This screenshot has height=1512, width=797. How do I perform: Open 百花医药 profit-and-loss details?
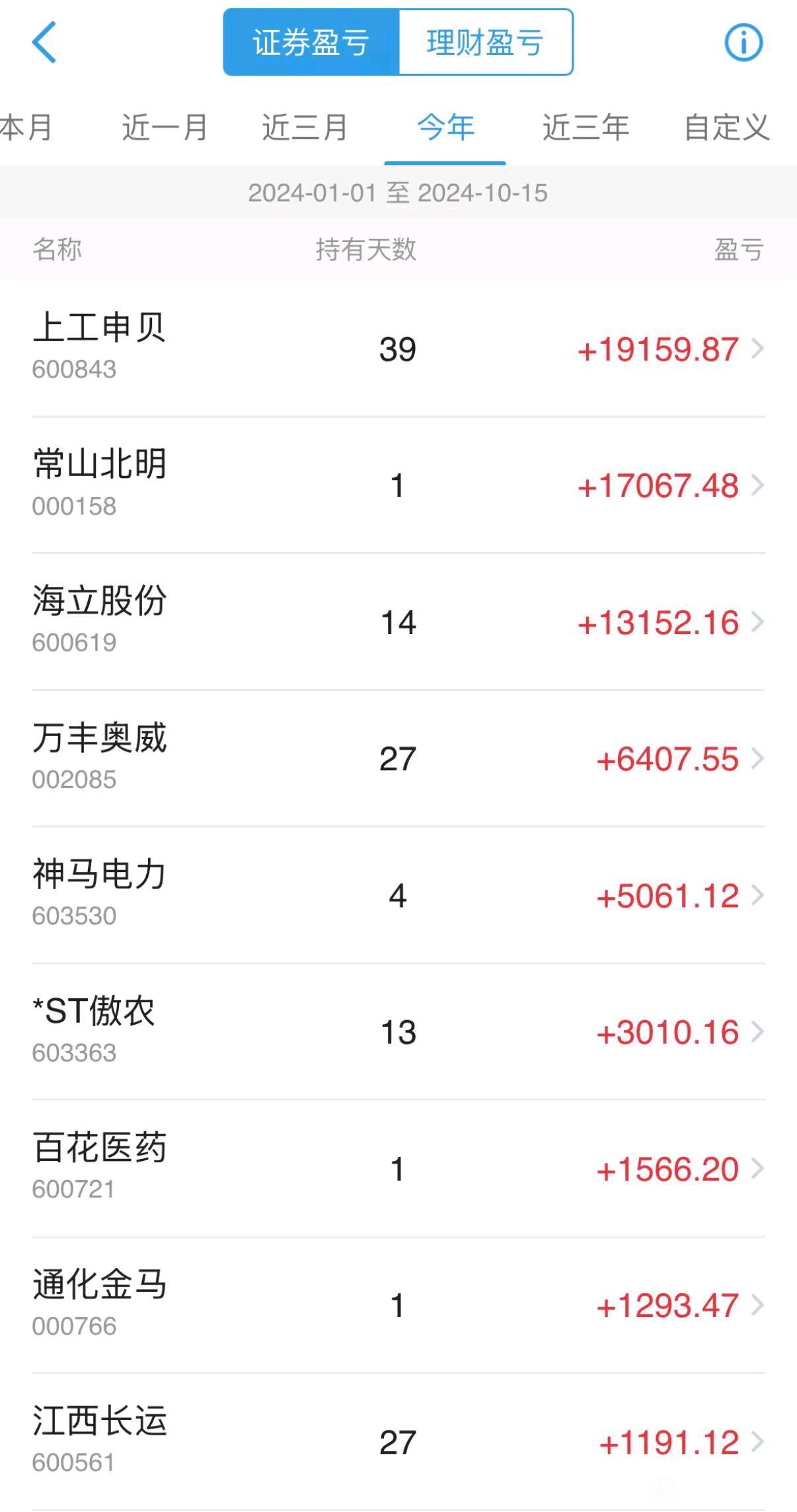click(x=398, y=1168)
